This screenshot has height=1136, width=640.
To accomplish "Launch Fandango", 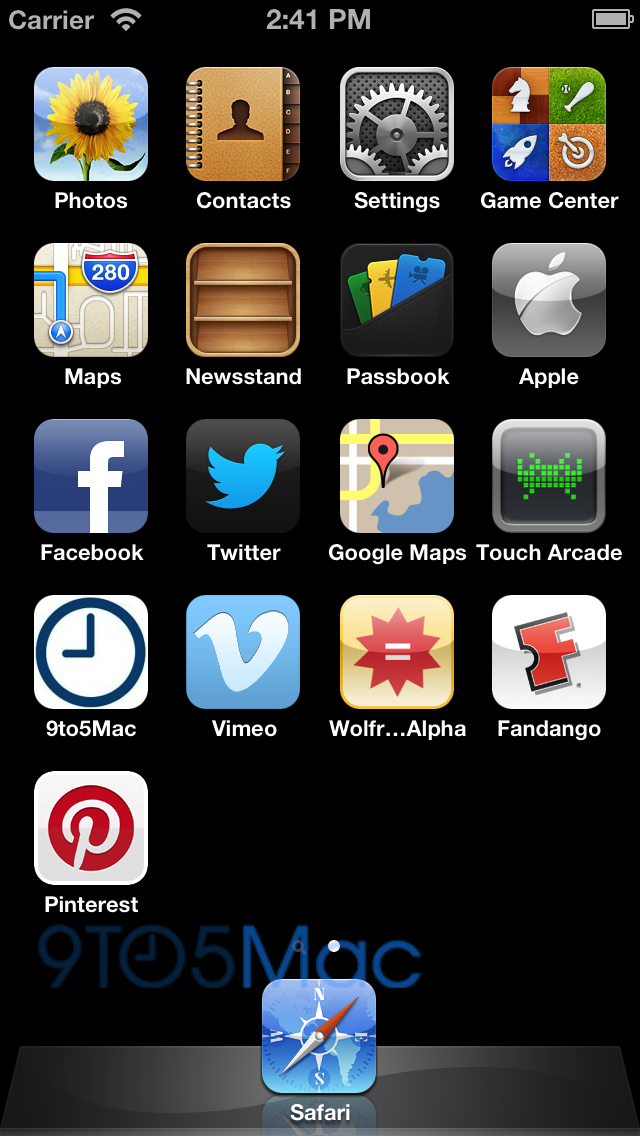I will click(x=549, y=652).
